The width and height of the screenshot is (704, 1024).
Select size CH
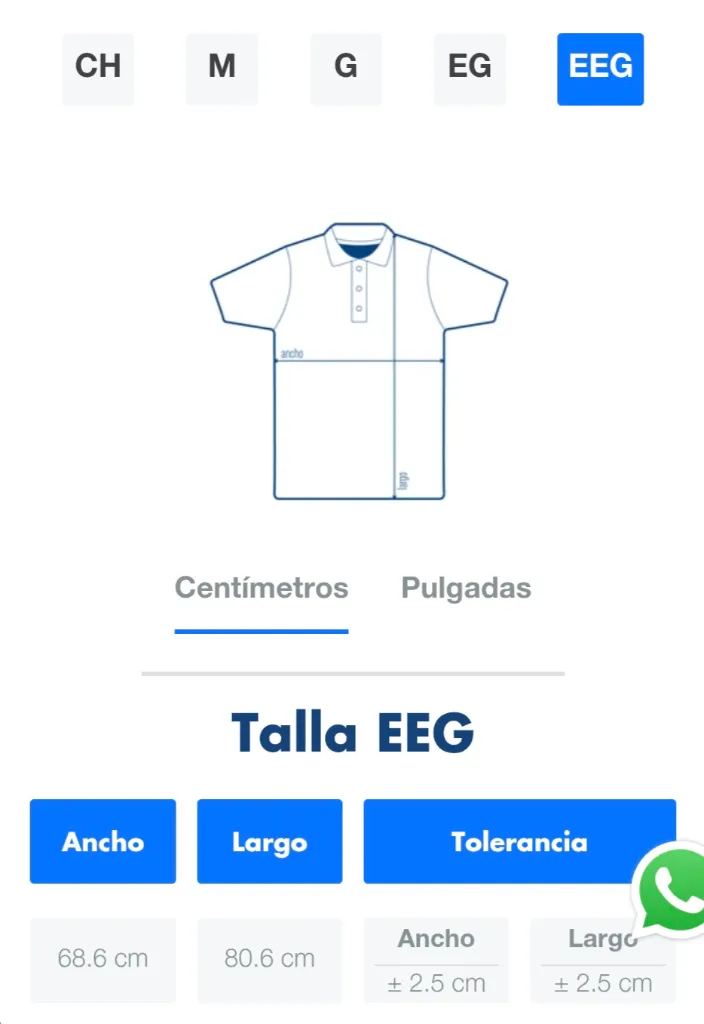[98, 69]
